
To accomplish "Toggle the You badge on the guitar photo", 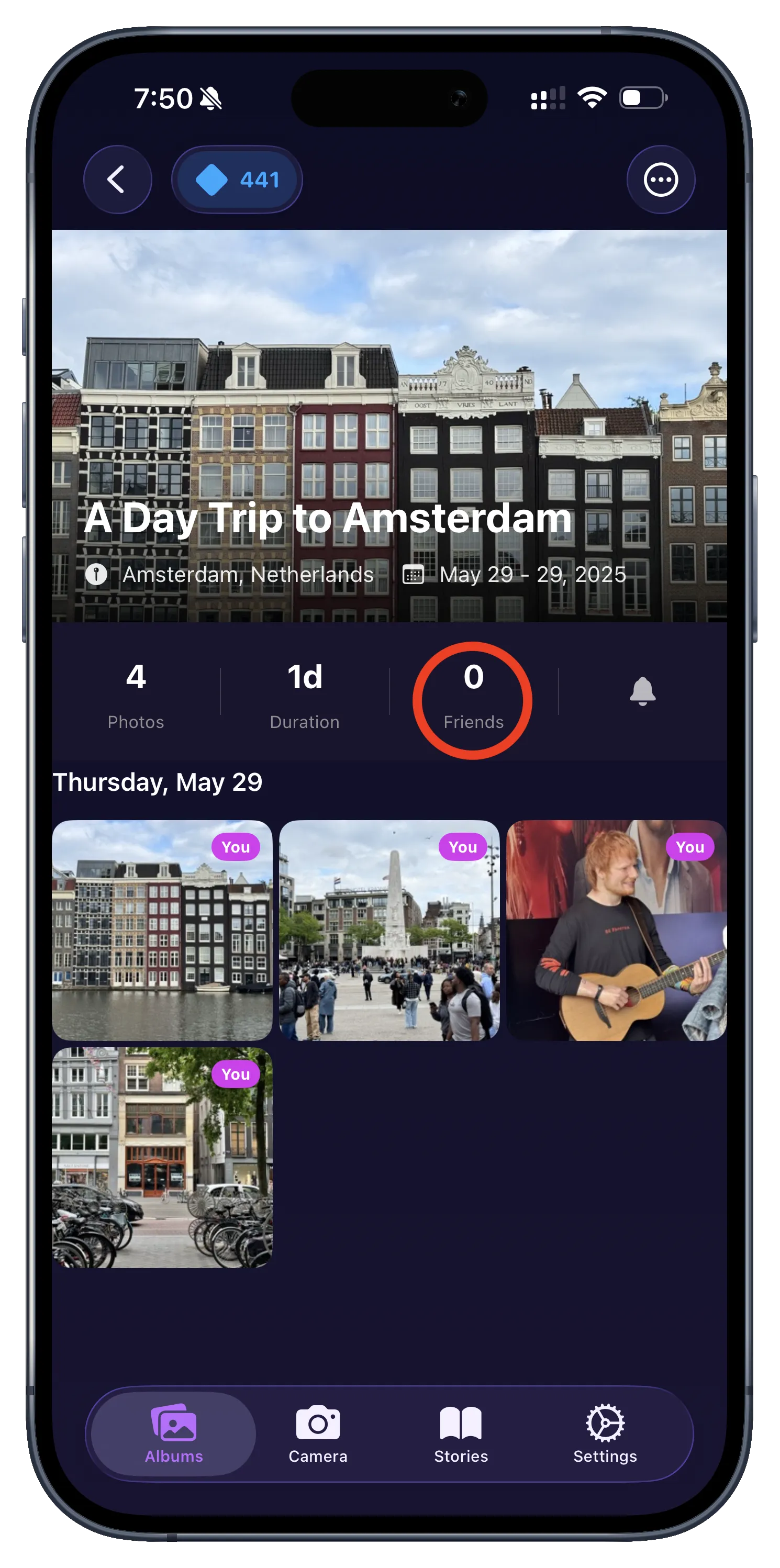I will point(690,847).
